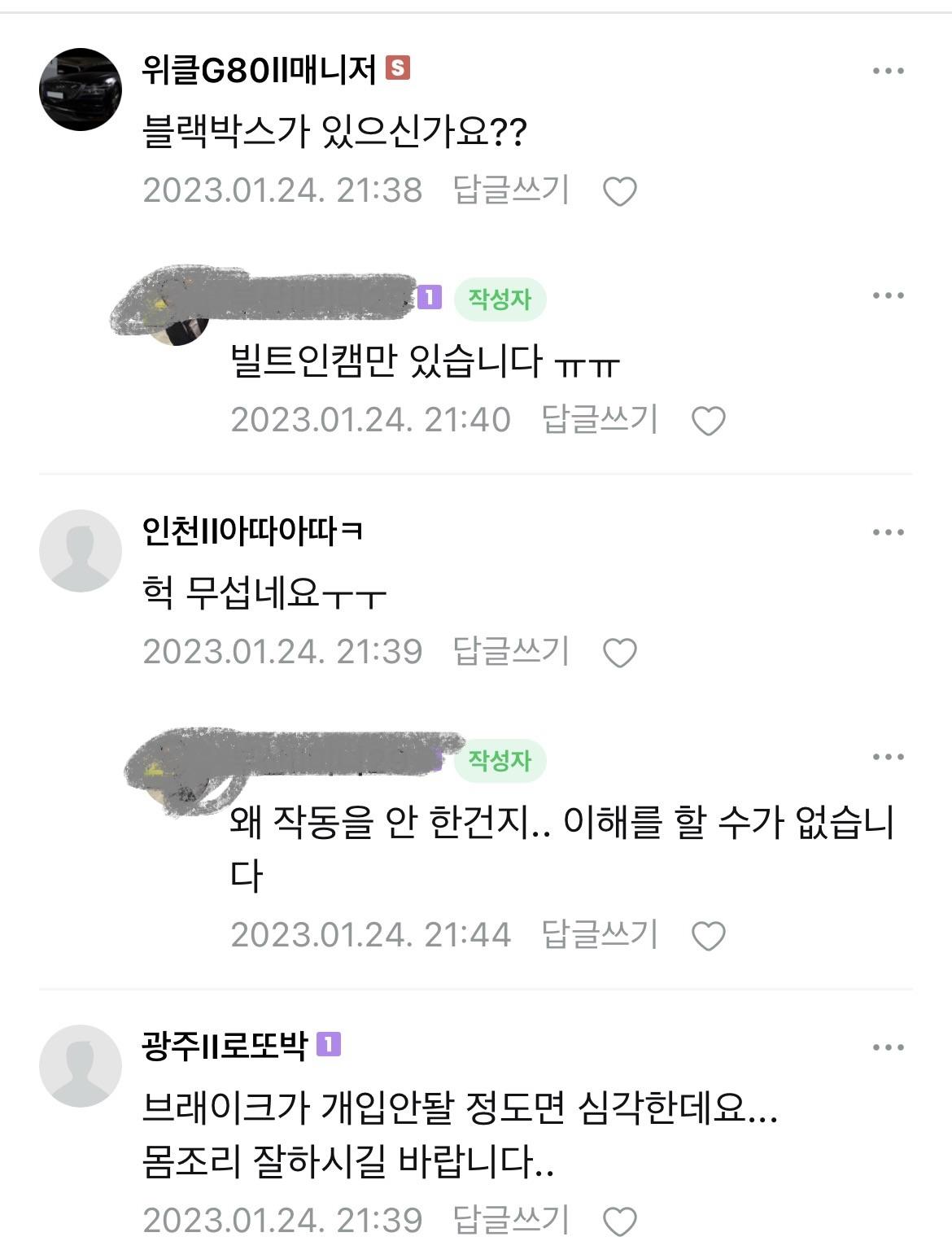952x1250 pixels.
Task: Open more options for 인천II아따아따ㅋ's comment
Action: point(888,532)
